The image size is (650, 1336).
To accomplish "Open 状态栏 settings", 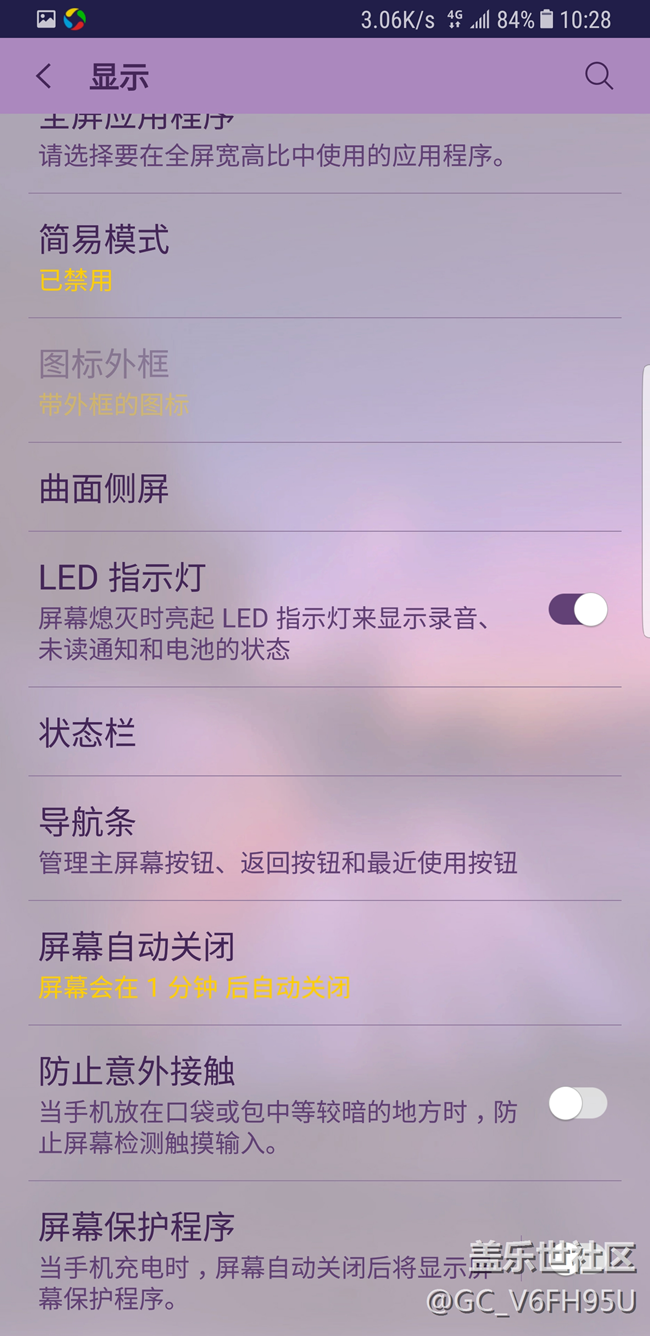I will (324, 733).
